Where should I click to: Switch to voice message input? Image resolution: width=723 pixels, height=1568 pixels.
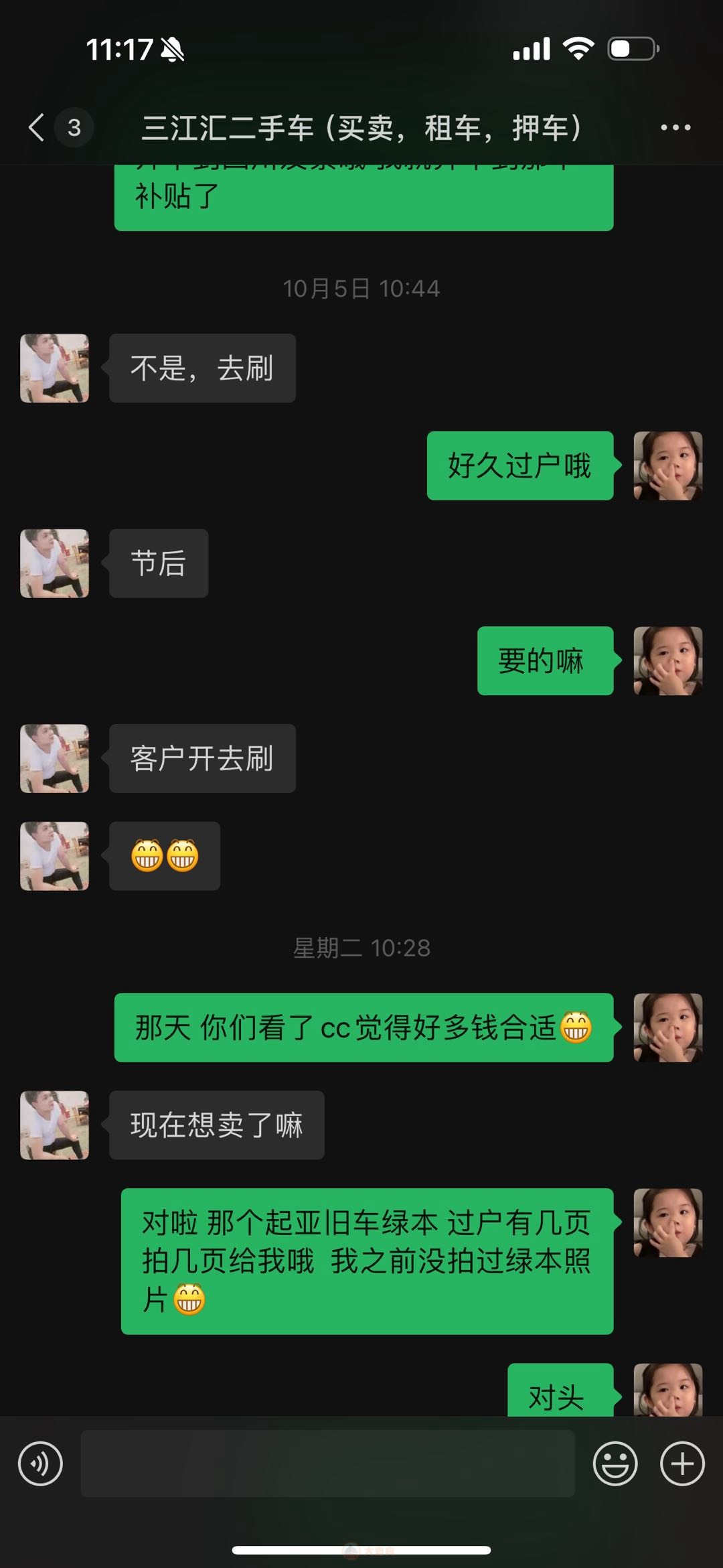coord(40,1464)
